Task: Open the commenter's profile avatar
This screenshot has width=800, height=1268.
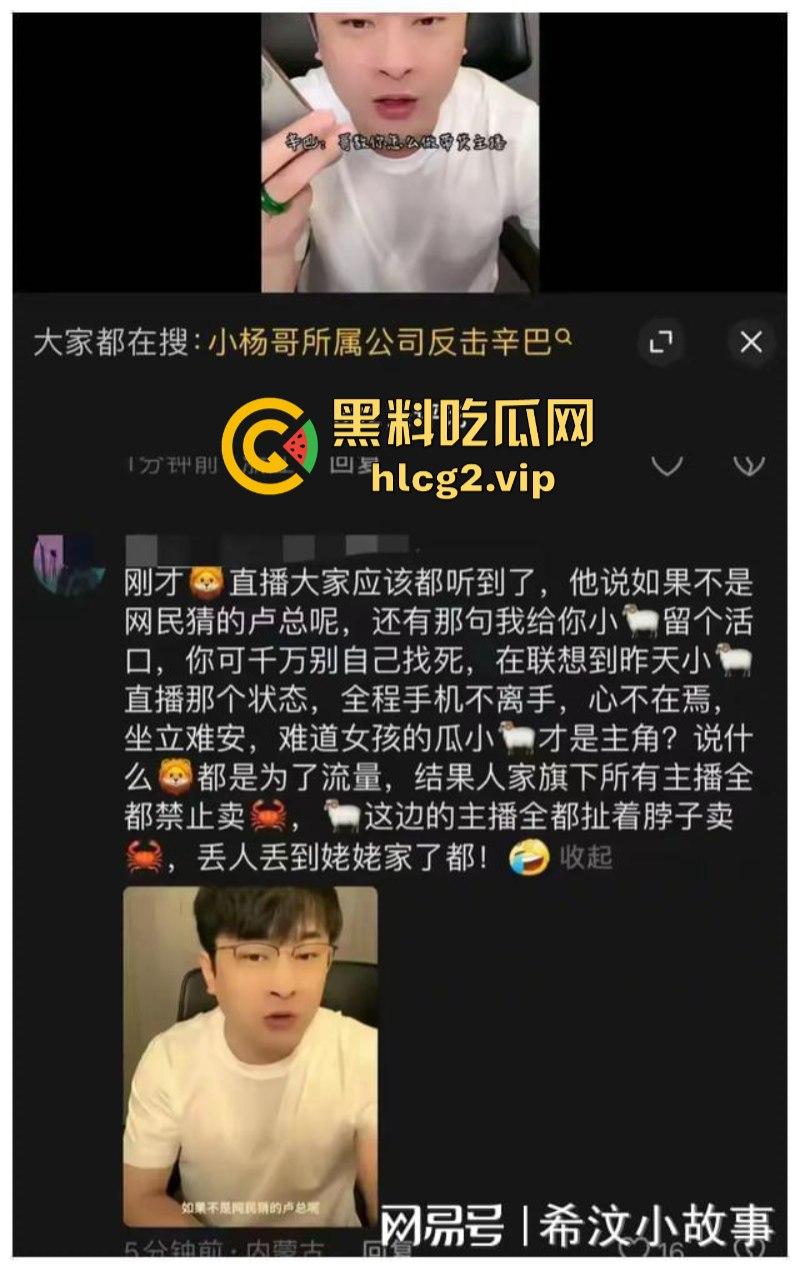Action: point(66,562)
